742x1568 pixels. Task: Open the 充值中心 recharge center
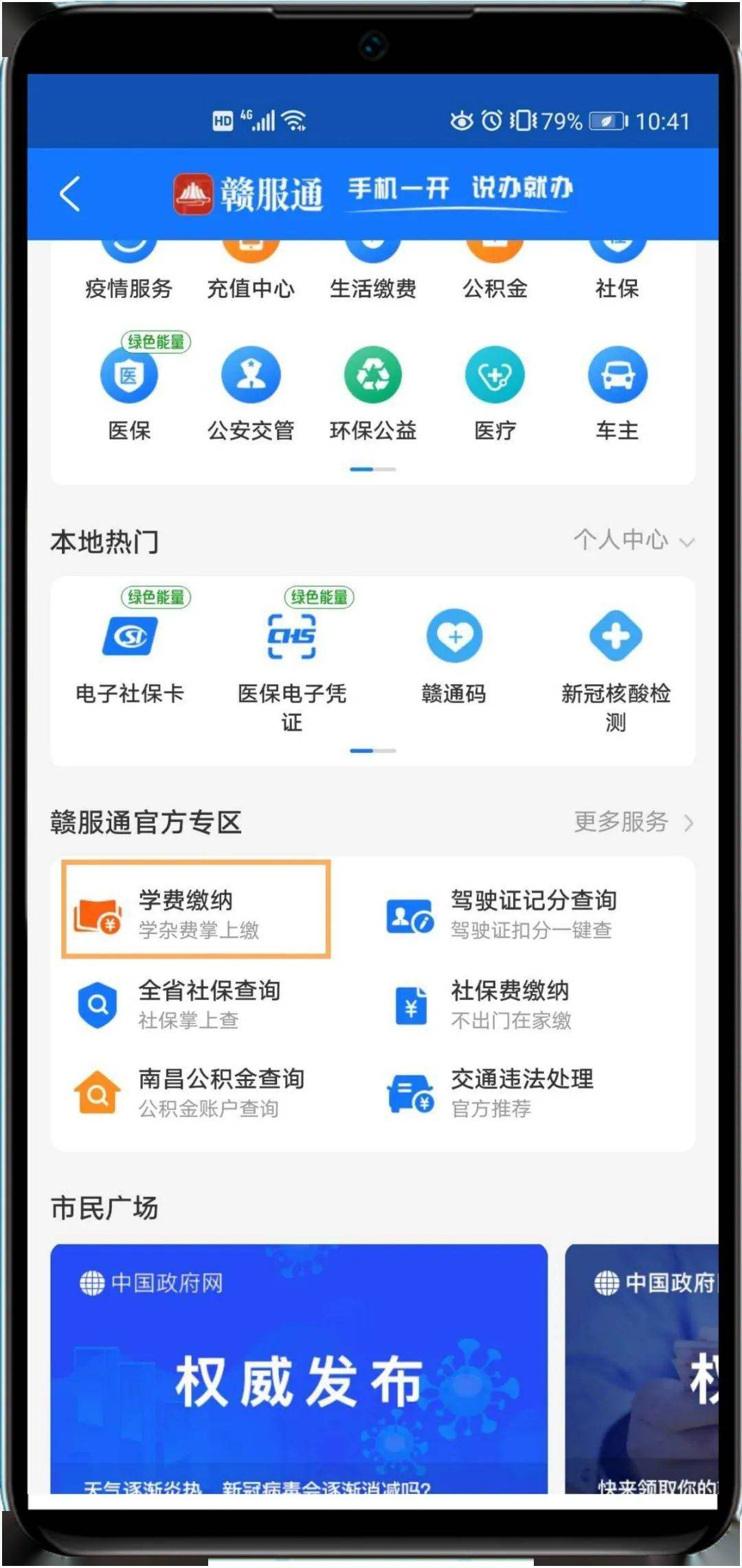(x=251, y=272)
